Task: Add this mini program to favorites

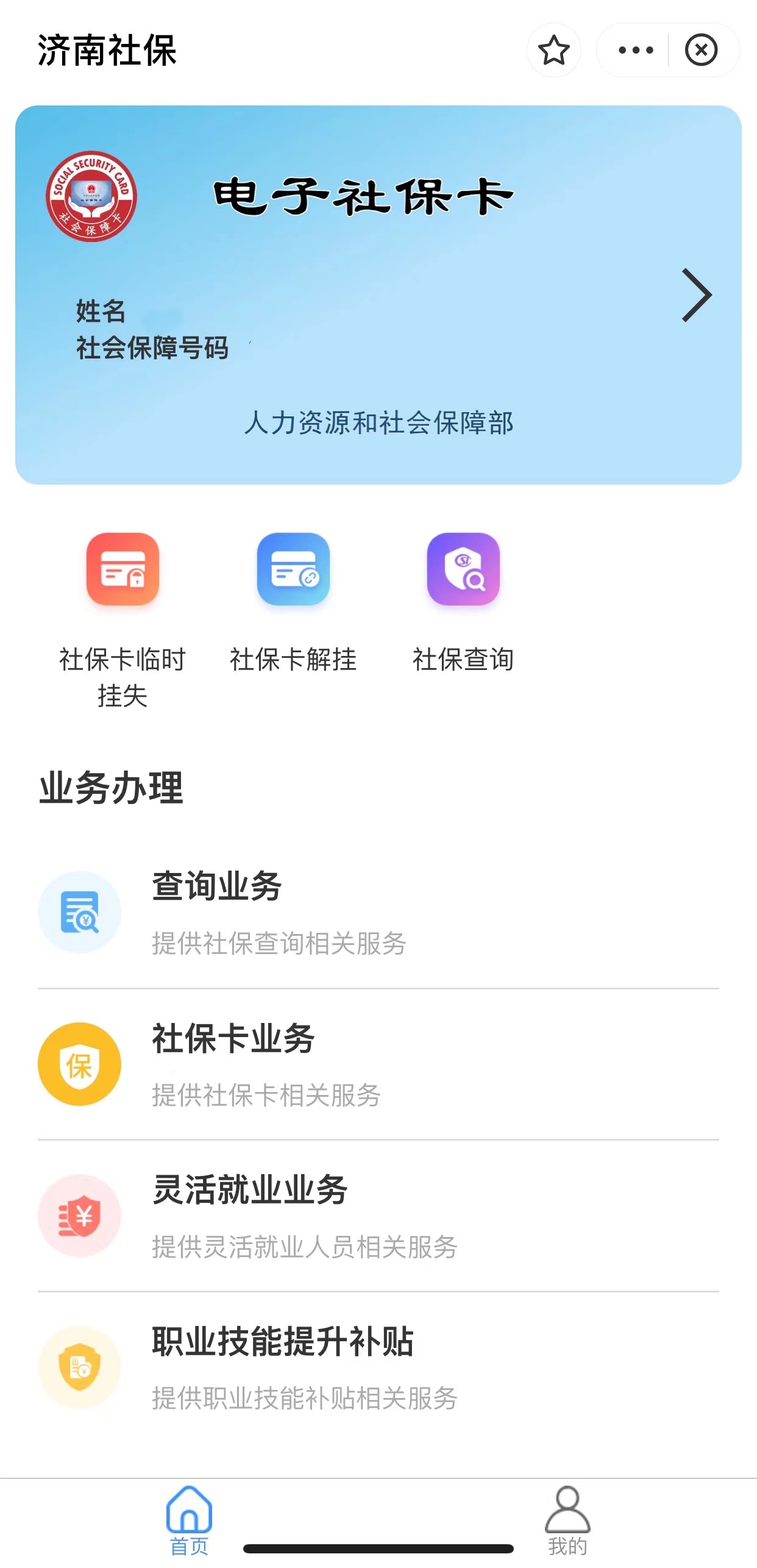Action: click(x=553, y=50)
